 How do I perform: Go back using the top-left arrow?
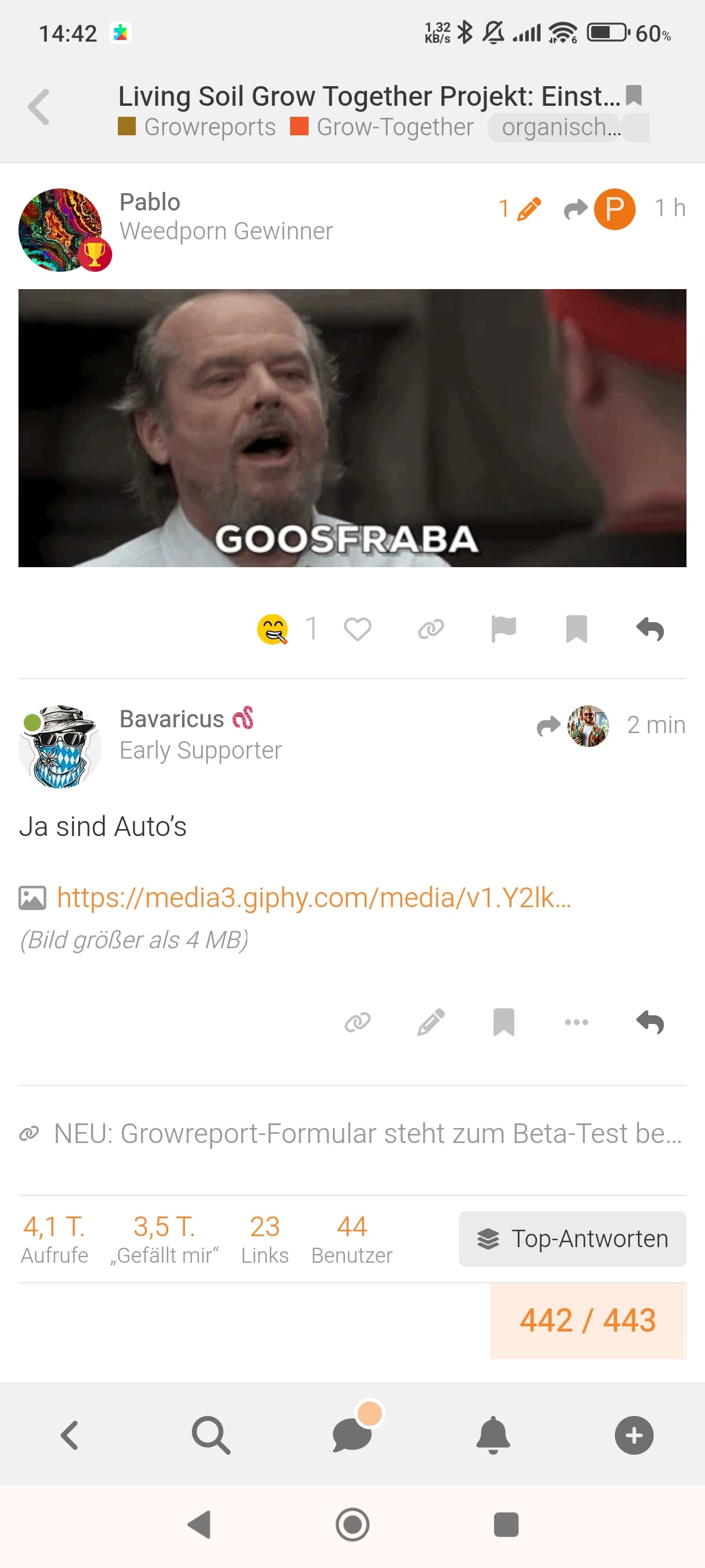click(x=39, y=107)
